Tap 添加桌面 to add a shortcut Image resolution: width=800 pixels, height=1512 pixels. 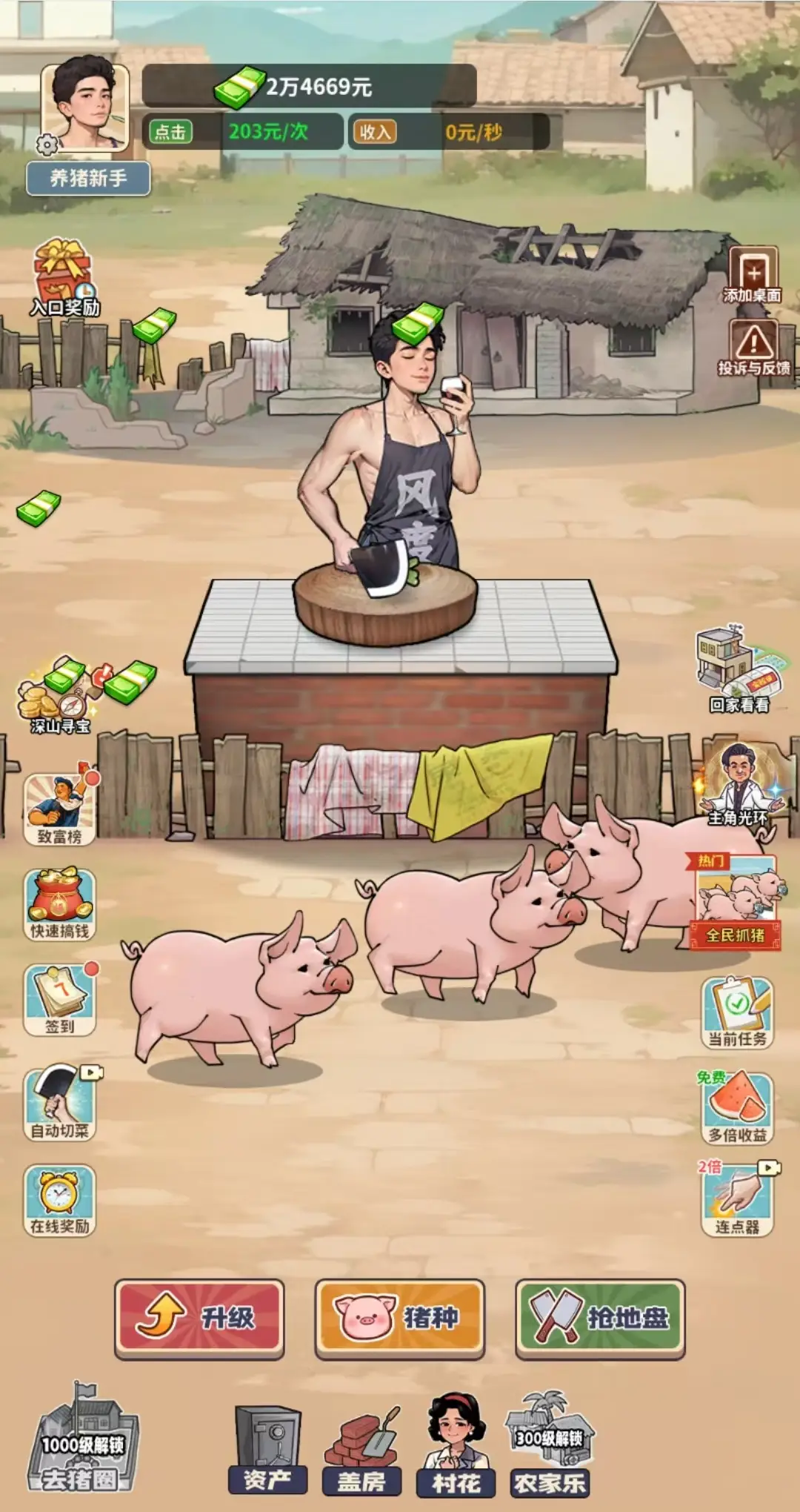click(x=753, y=274)
